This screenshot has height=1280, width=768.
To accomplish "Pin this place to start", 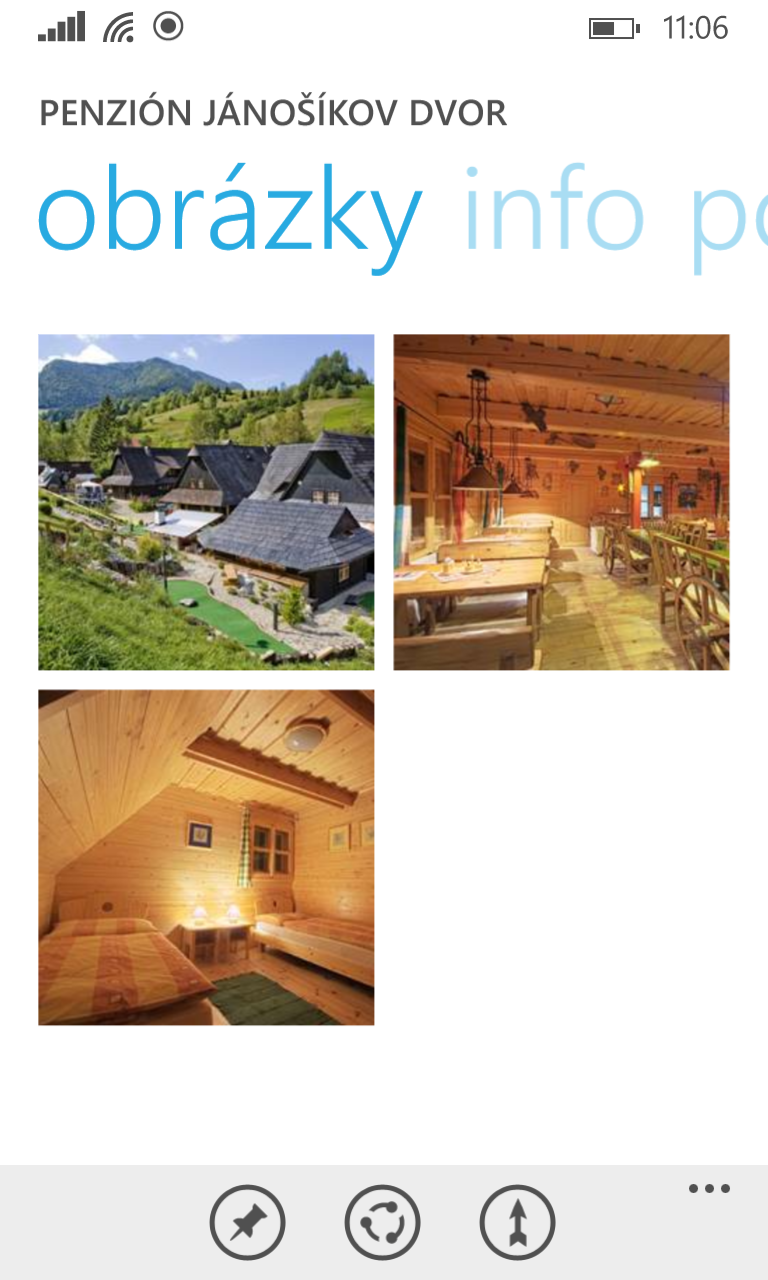I will [247, 1222].
